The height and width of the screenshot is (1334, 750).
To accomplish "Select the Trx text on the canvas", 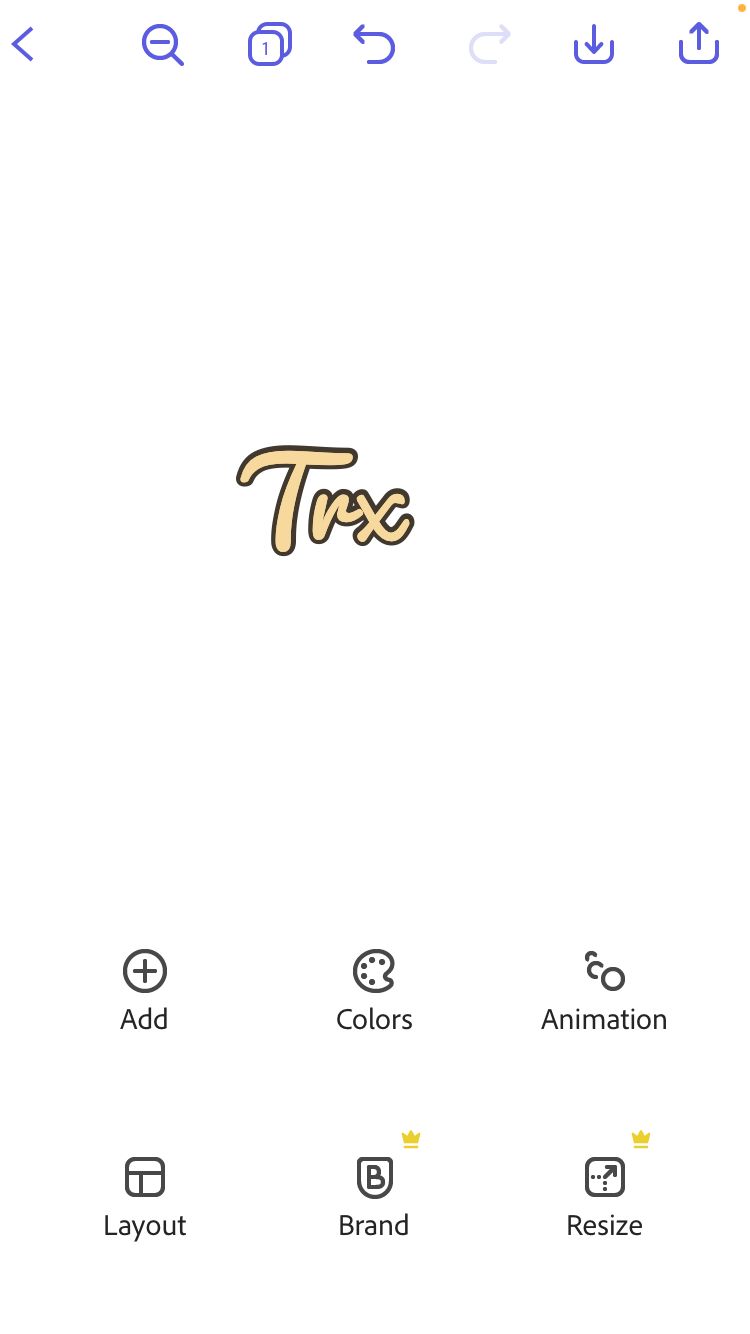I will 325,500.
